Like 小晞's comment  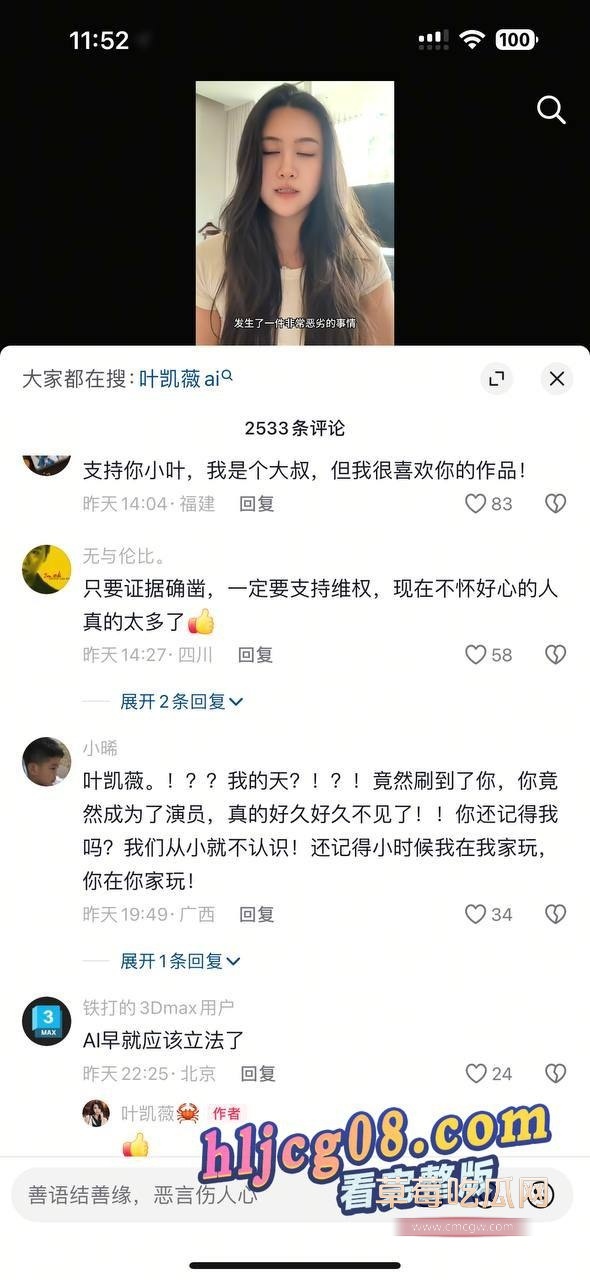[x=476, y=914]
